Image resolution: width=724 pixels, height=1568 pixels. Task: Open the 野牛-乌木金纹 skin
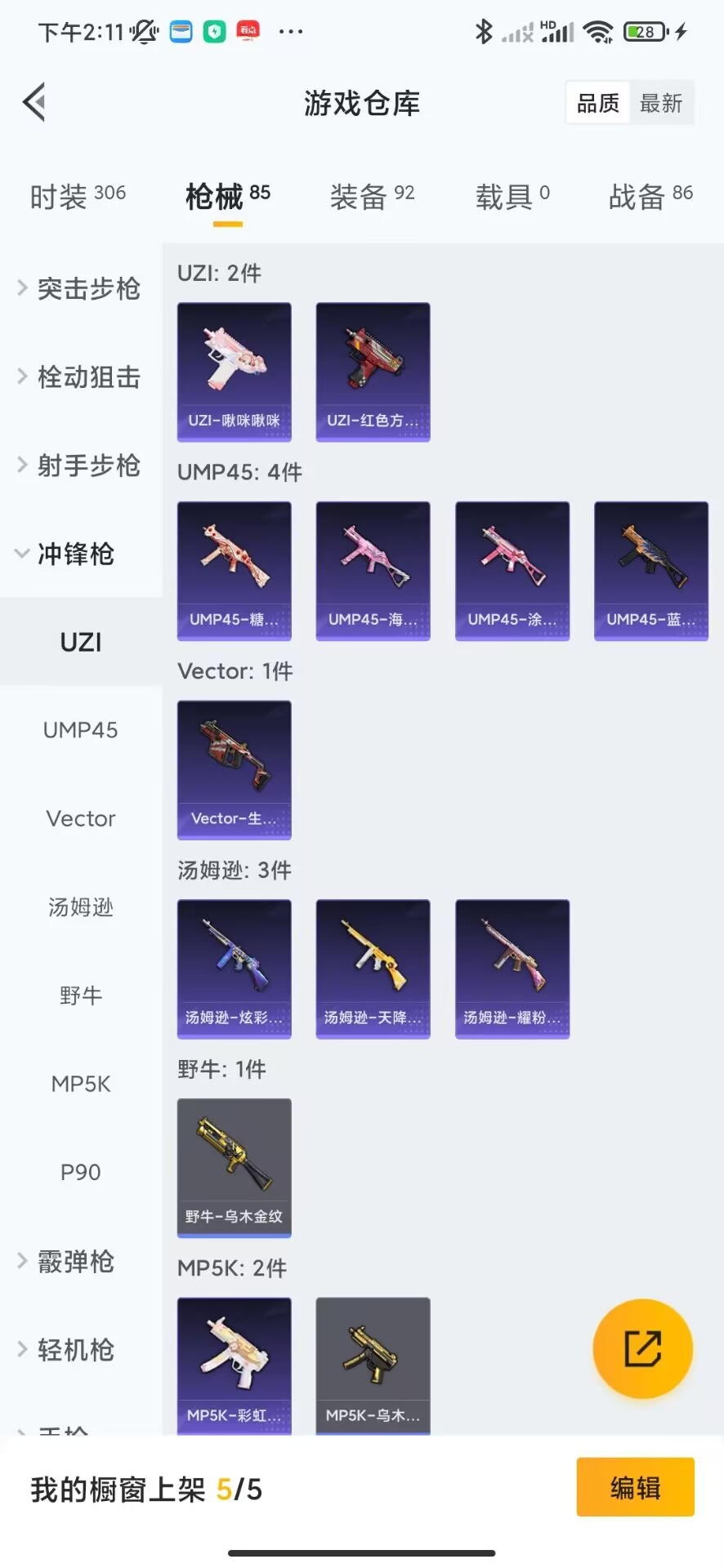[x=235, y=1168]
